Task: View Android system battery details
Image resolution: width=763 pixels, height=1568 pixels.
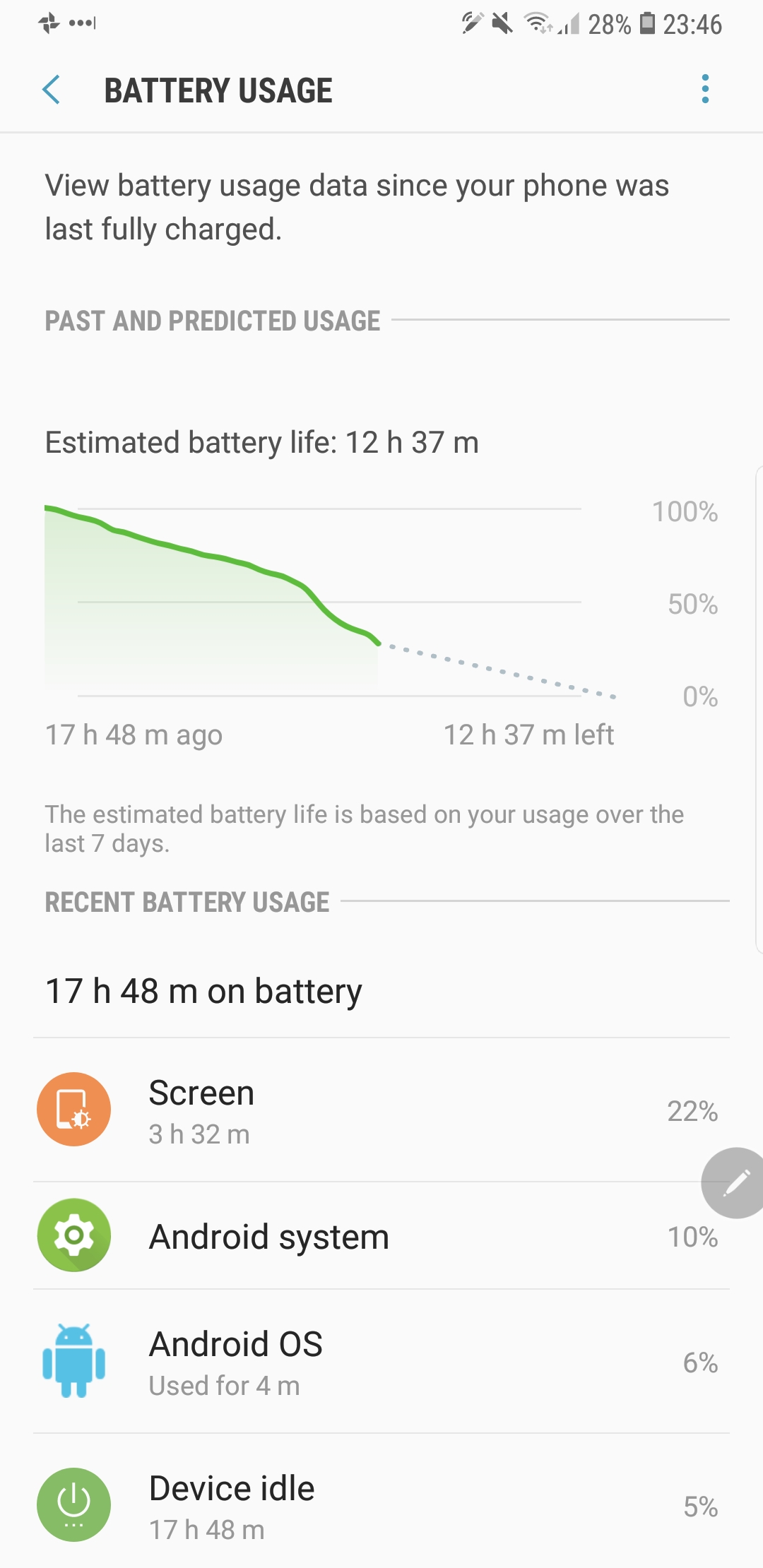Action: [381, 1236]
